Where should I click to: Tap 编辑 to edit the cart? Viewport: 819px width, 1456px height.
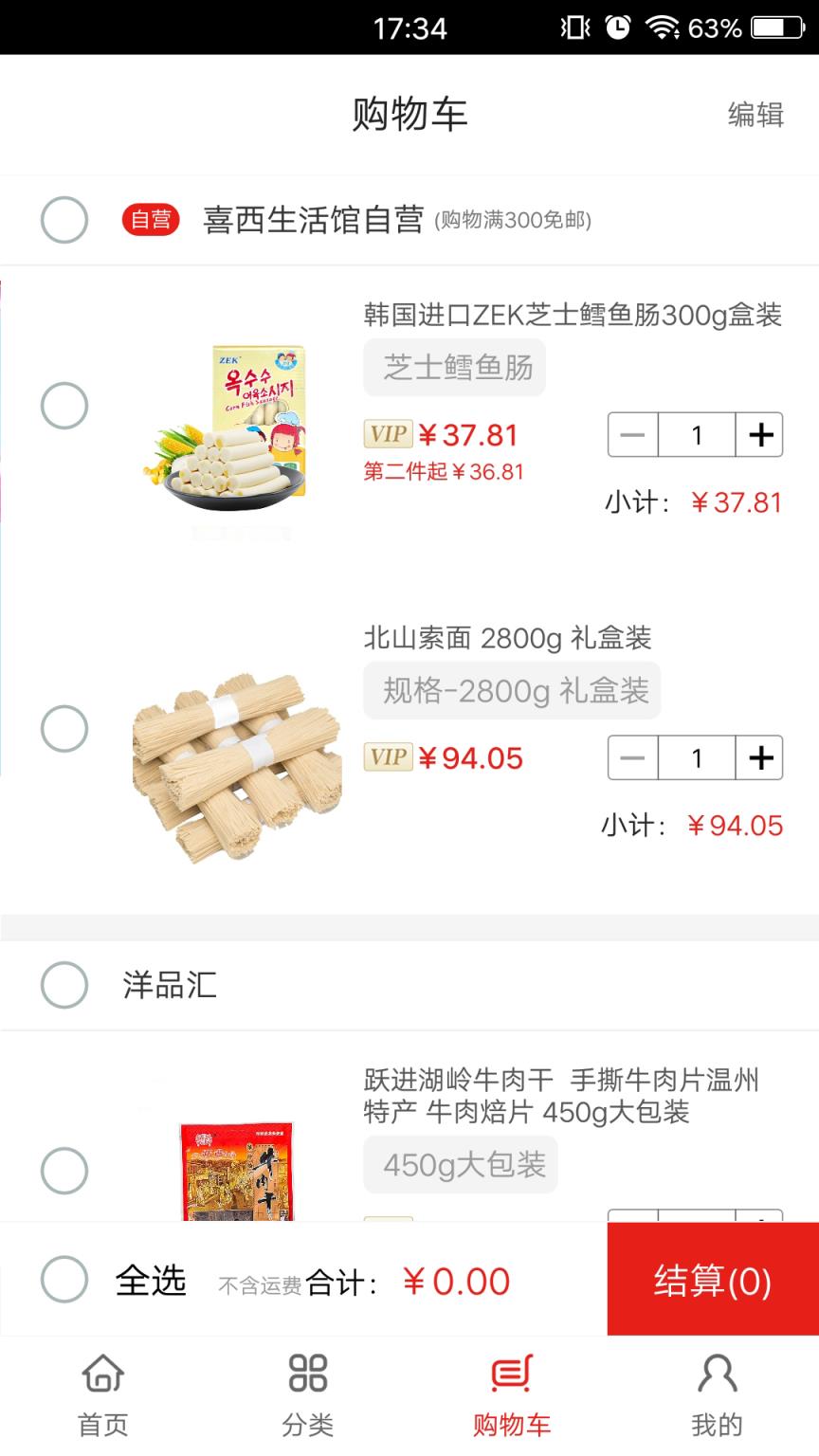(x=756, y=115)
